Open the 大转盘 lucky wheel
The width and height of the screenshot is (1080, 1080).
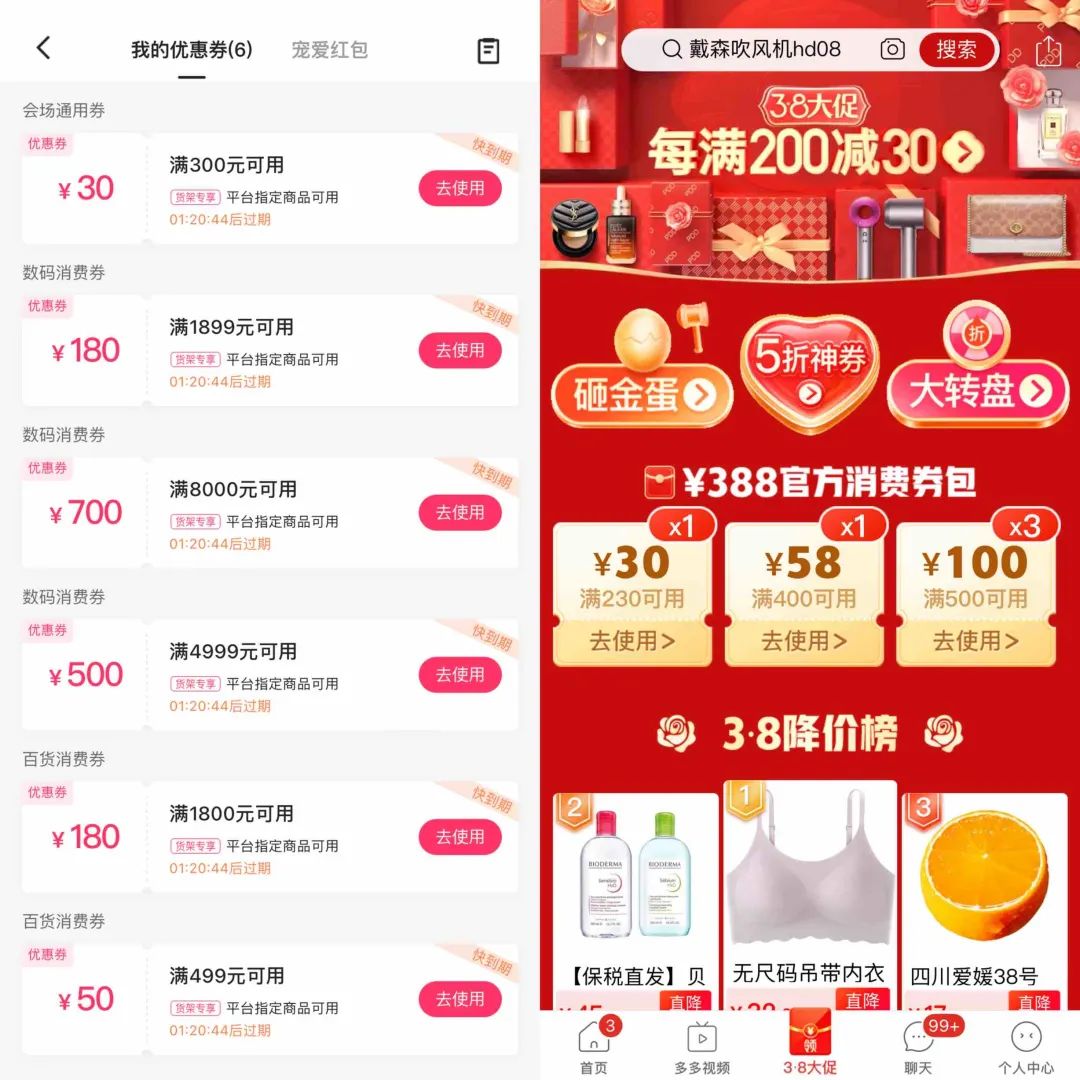coord(978,391)
